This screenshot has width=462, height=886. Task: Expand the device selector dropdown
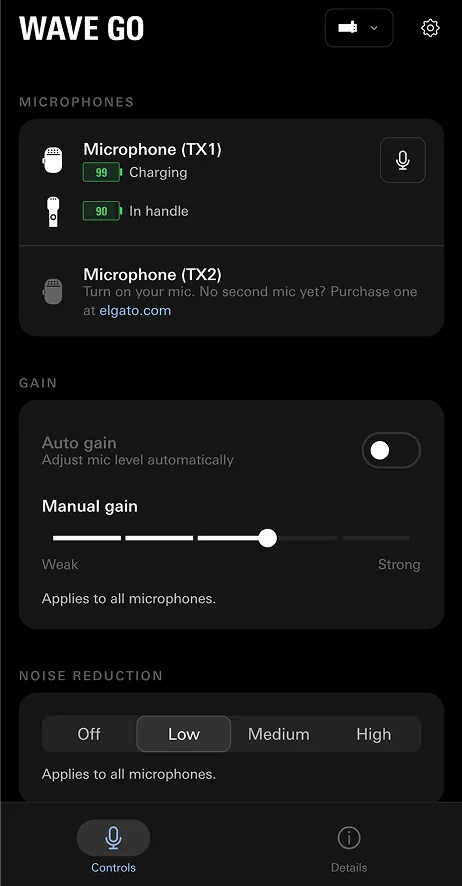[x=359, y=28]
